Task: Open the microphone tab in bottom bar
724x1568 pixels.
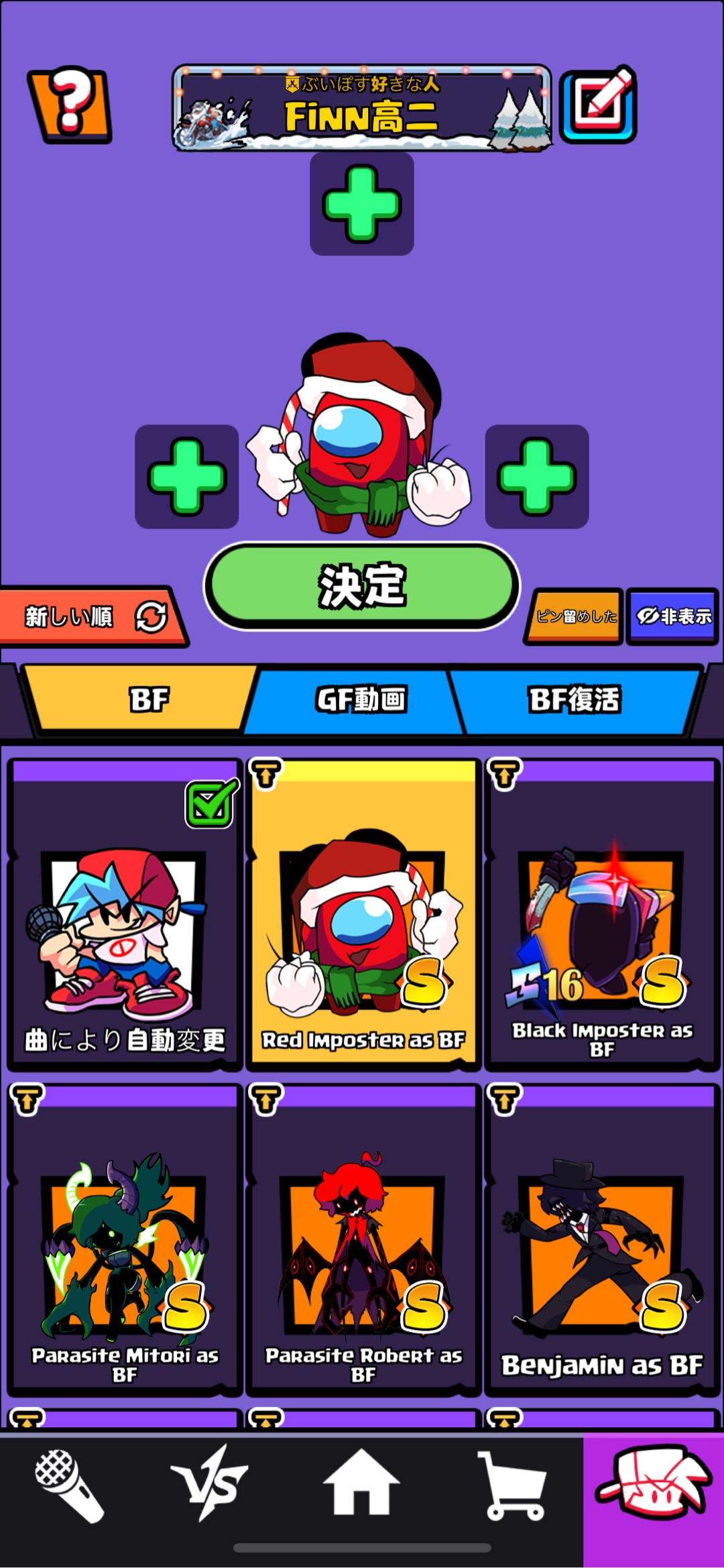Action: click(x=70, y=1486)
